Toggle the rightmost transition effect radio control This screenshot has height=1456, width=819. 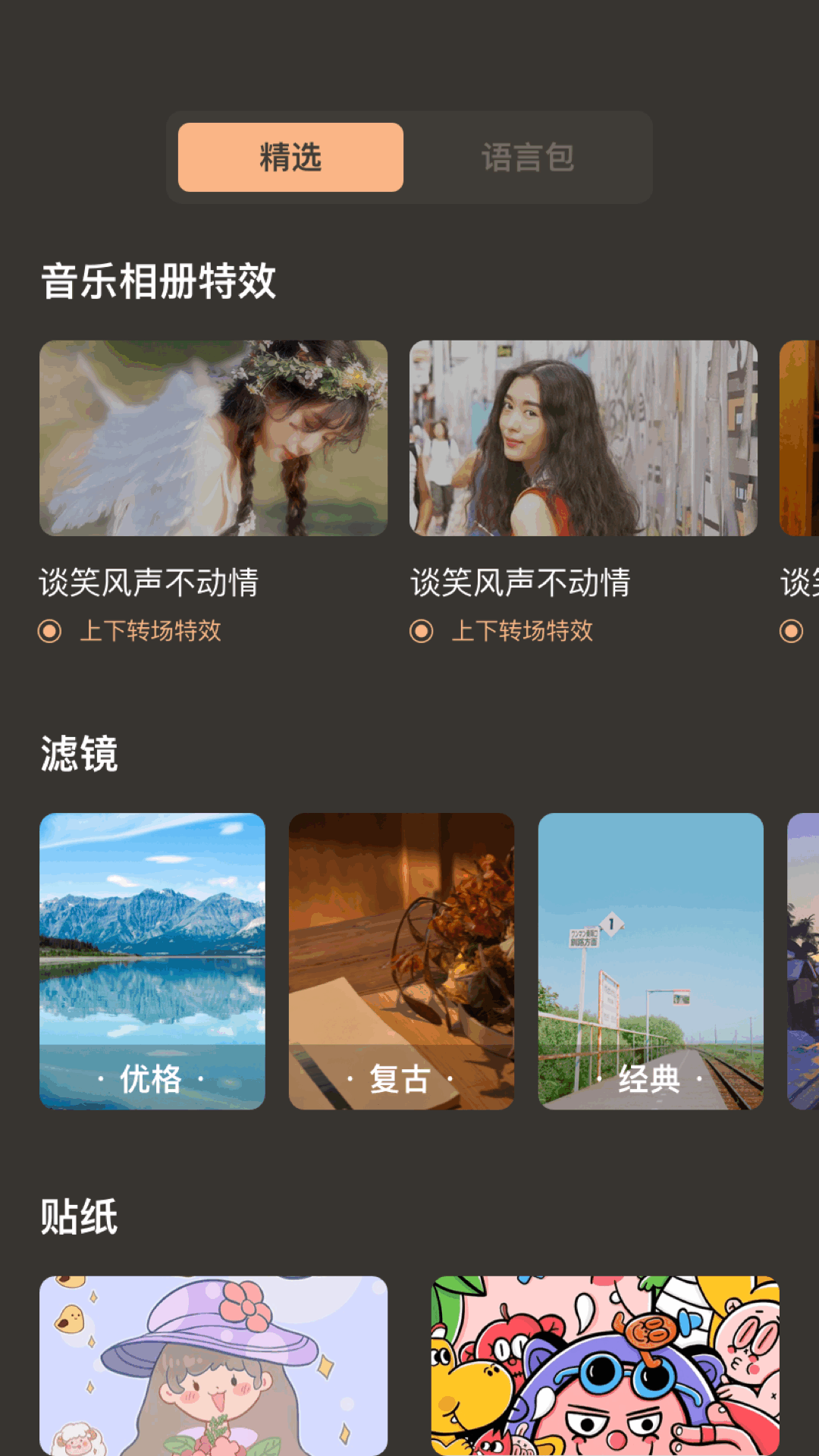pos(792,631)
